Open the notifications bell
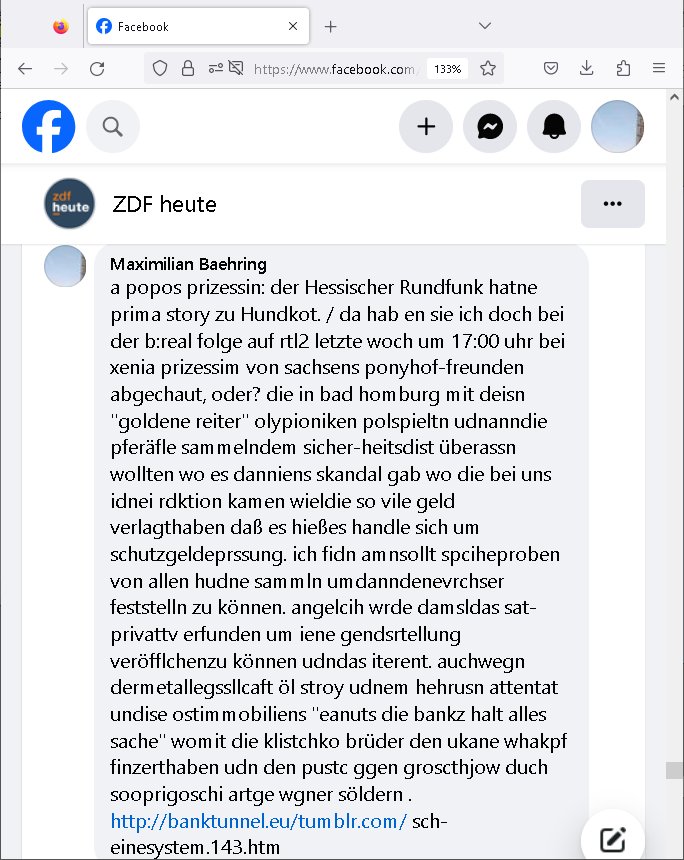Screen dimensions: 684x860 (x=553, y=127)
